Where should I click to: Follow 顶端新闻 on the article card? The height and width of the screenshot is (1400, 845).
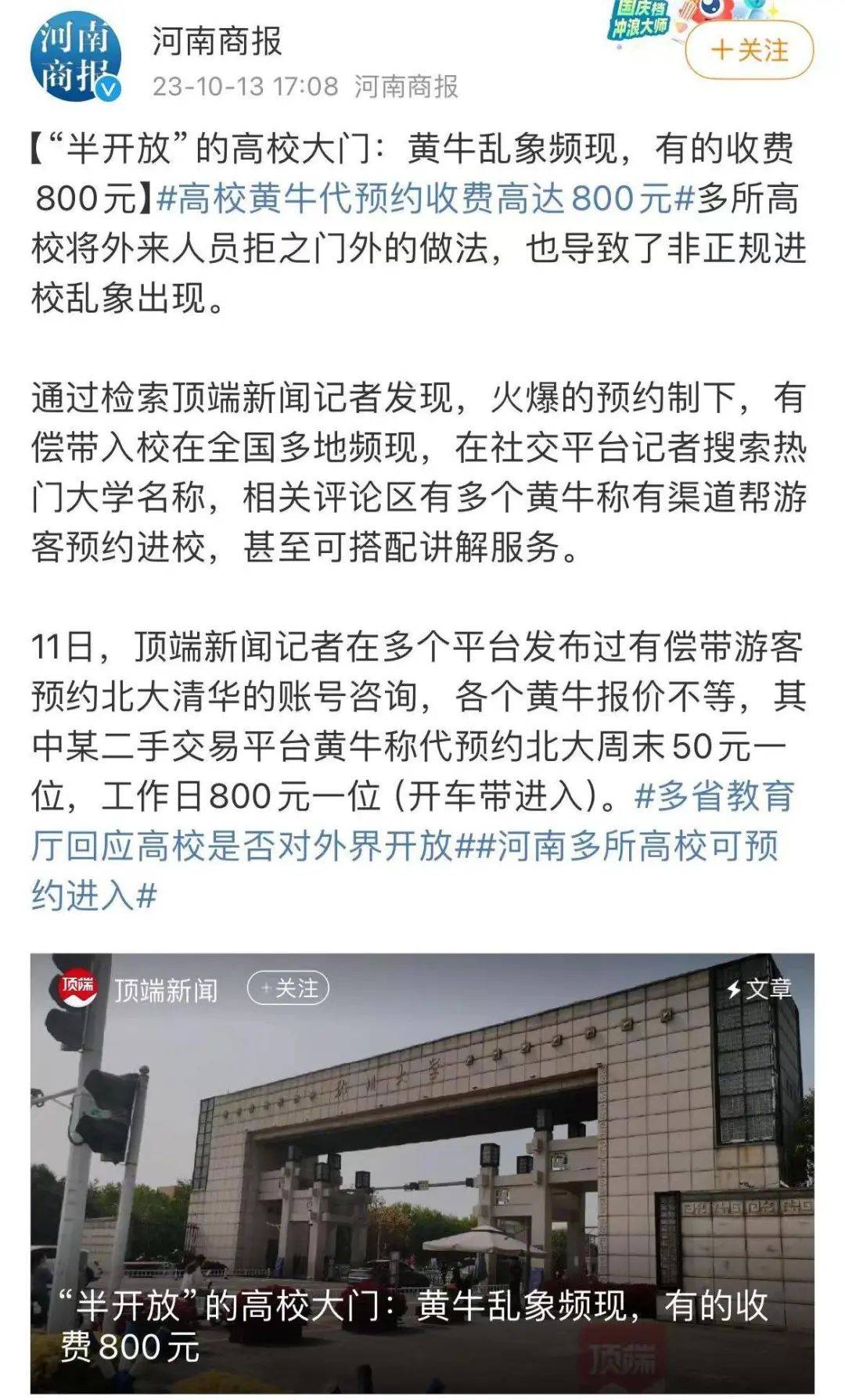click(x=288, y=989)
